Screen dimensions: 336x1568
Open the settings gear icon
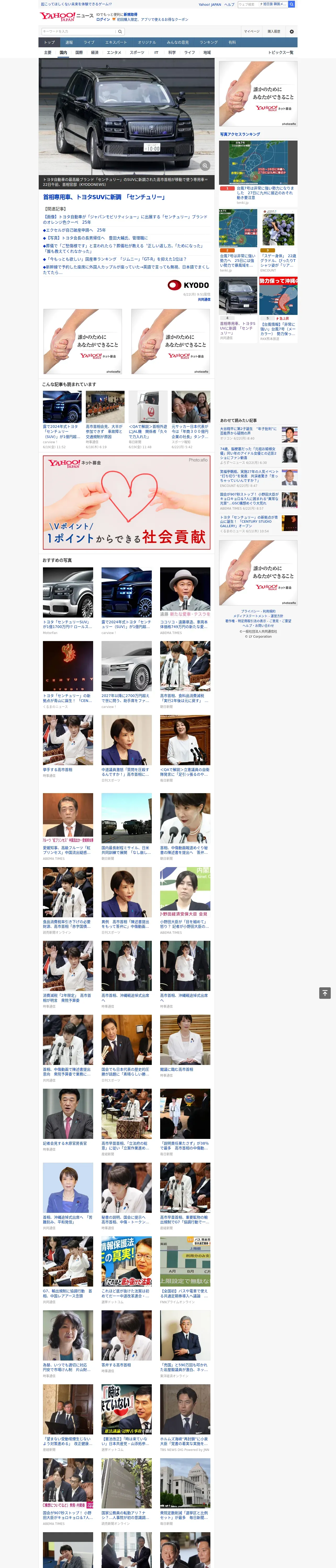coord(292,31)
